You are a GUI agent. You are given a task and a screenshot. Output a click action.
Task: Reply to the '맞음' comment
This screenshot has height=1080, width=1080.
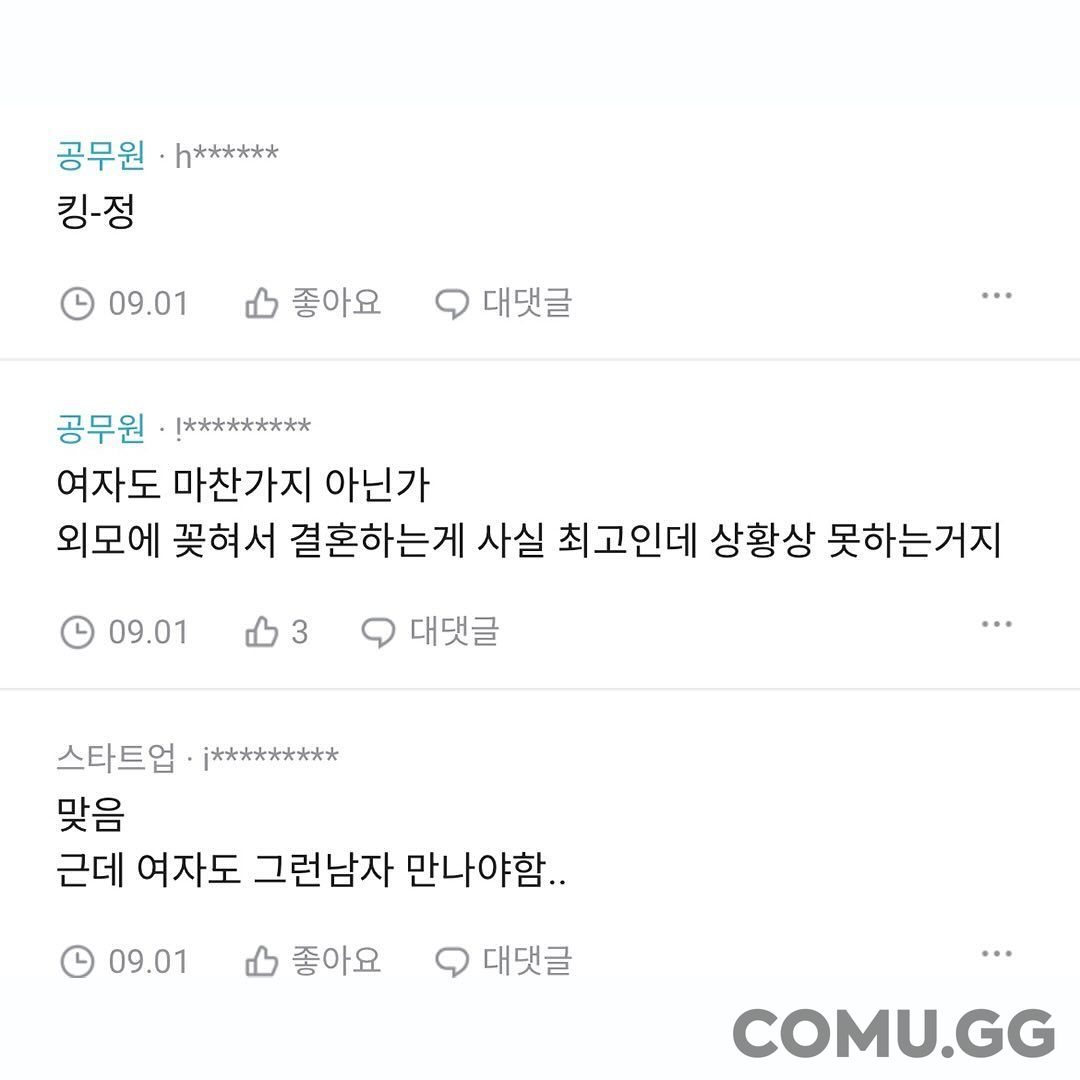[503, 961]
